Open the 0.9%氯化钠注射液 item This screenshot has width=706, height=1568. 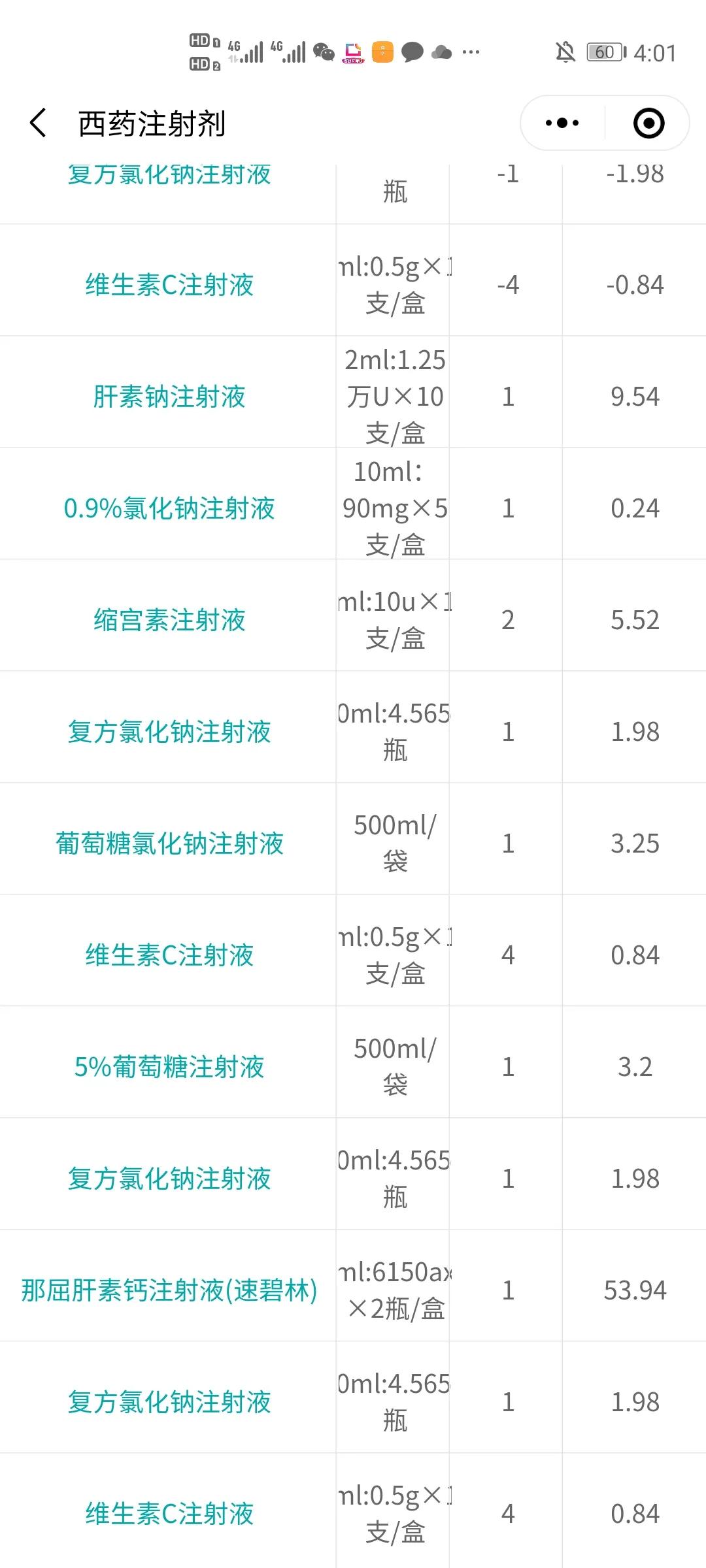[171, 509]
